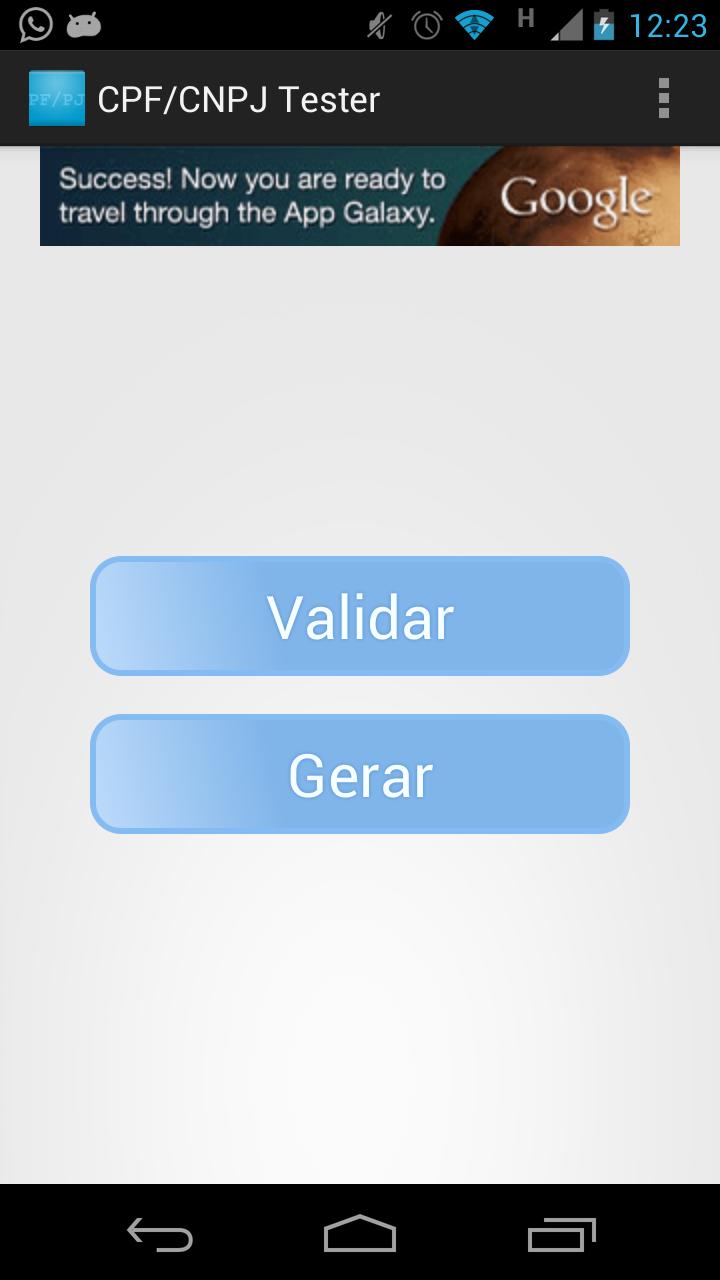
Task: Go to the home screen
Action: [360, 1234]
